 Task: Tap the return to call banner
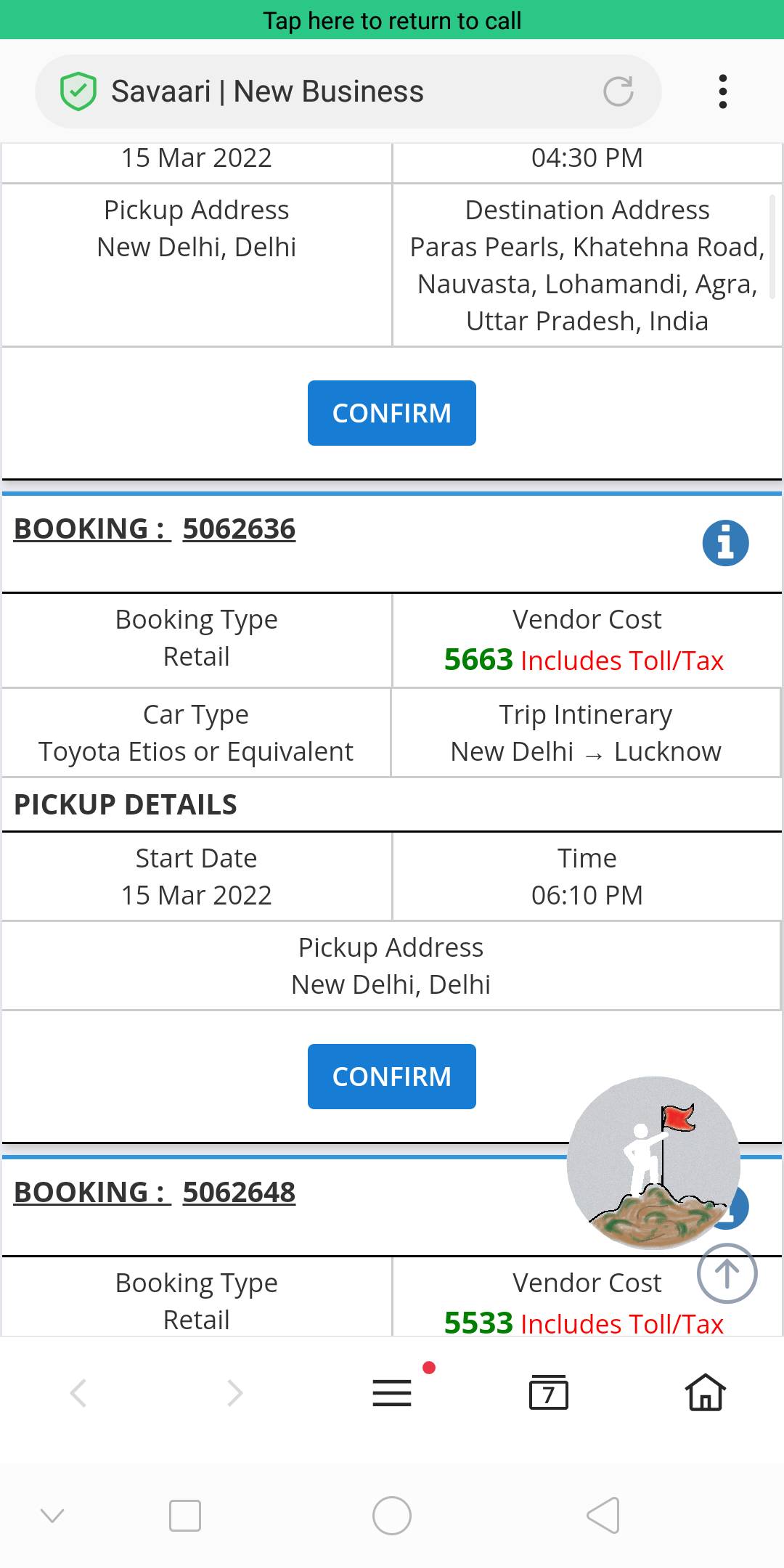[392, 20]
